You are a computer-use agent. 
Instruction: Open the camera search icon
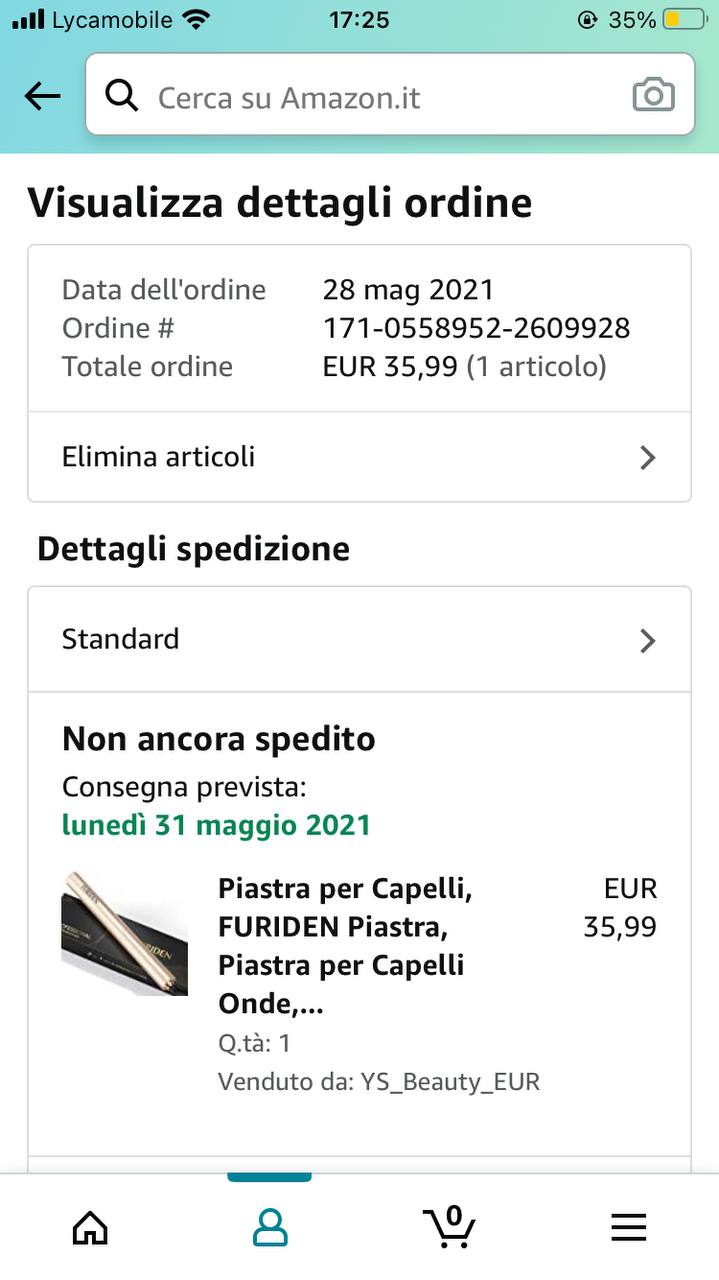(x=654, y=96)
